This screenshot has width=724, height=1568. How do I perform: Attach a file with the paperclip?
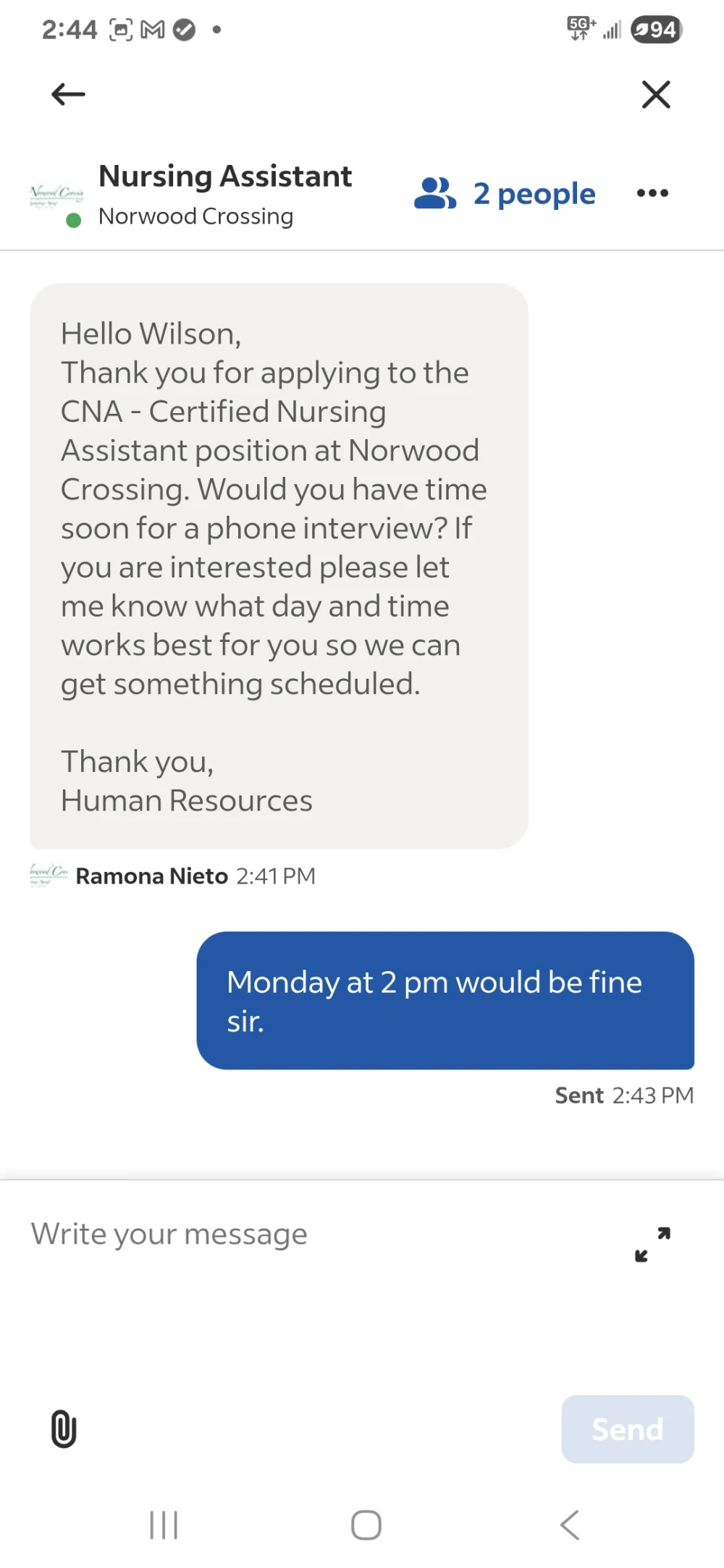tap(64, 1428)
